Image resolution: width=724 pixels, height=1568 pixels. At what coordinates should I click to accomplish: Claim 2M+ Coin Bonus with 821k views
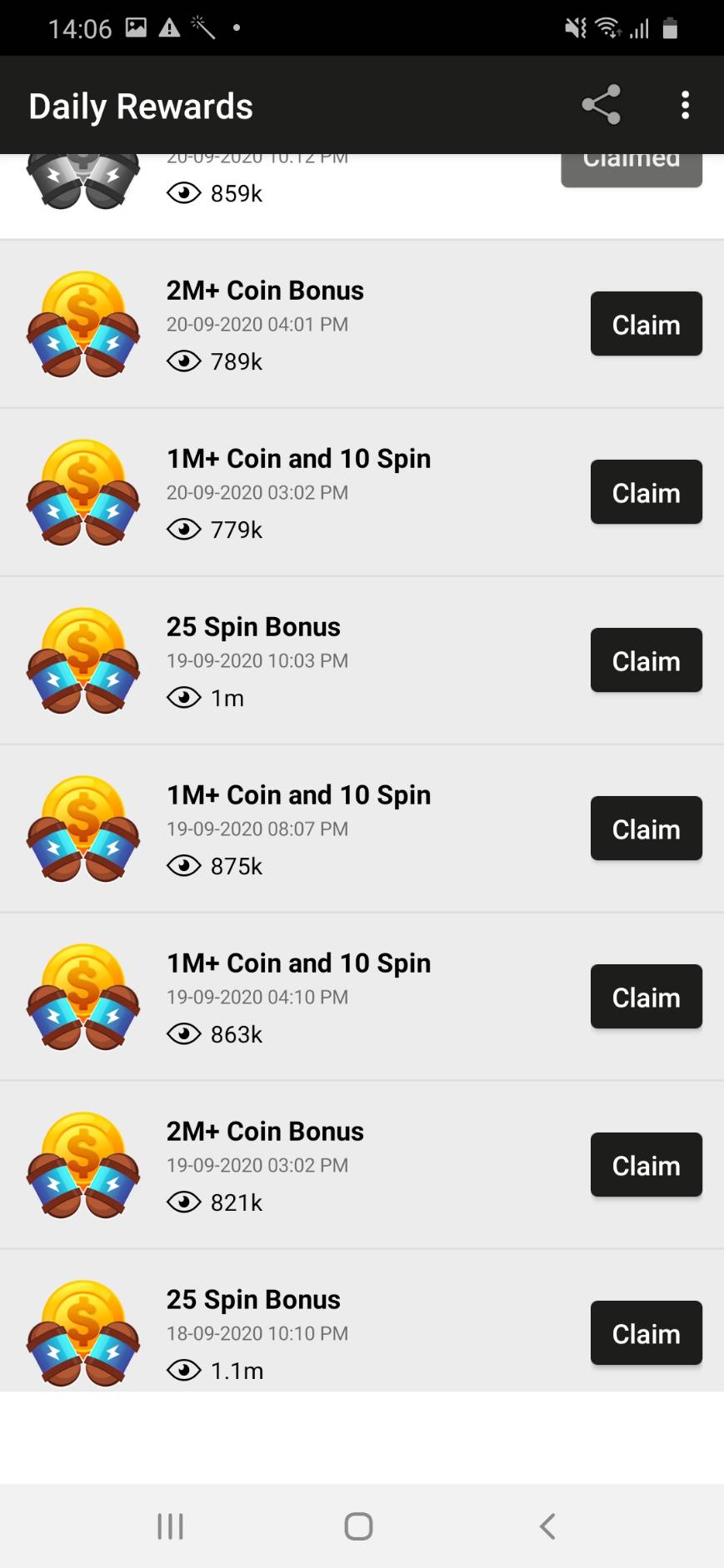pos(646,1165)
